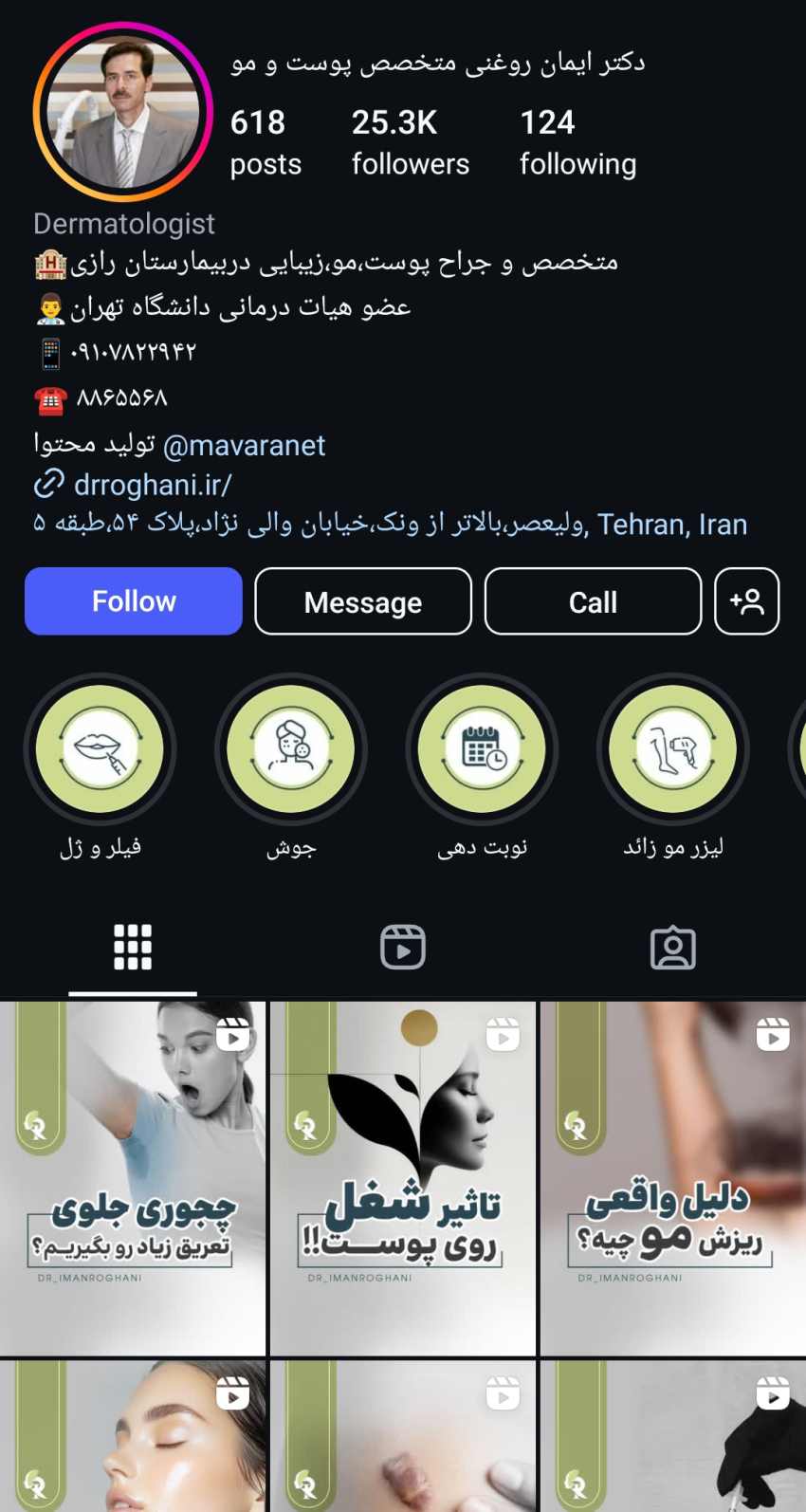Screen dimensions: 806x1512
Task: Open the profile picture story ring
Action: (123, 112)
